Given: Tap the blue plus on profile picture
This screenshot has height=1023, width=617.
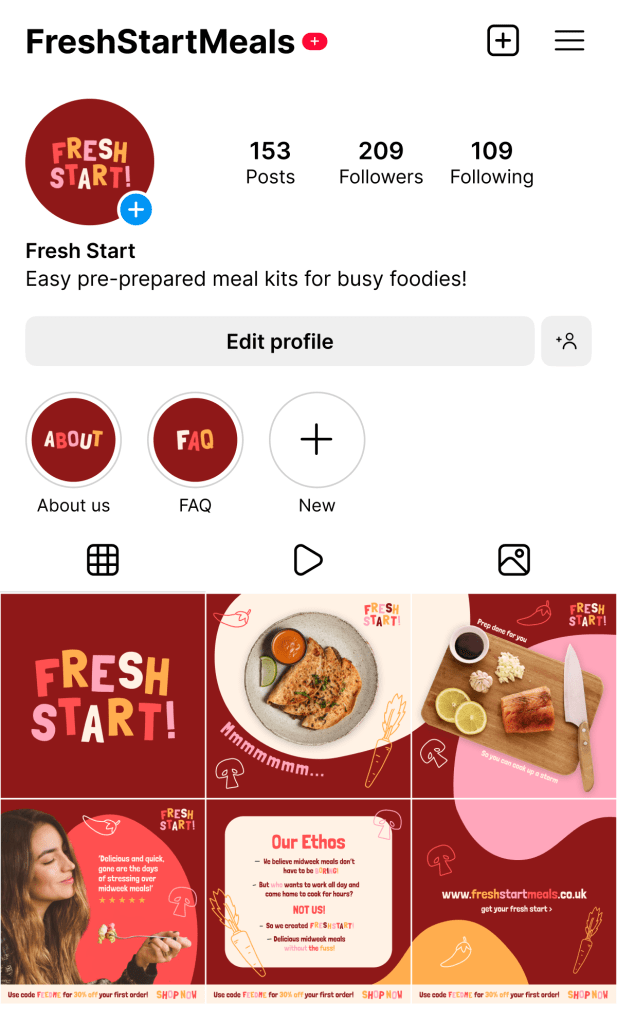Looking at the screenshot, I should (136, 210).
